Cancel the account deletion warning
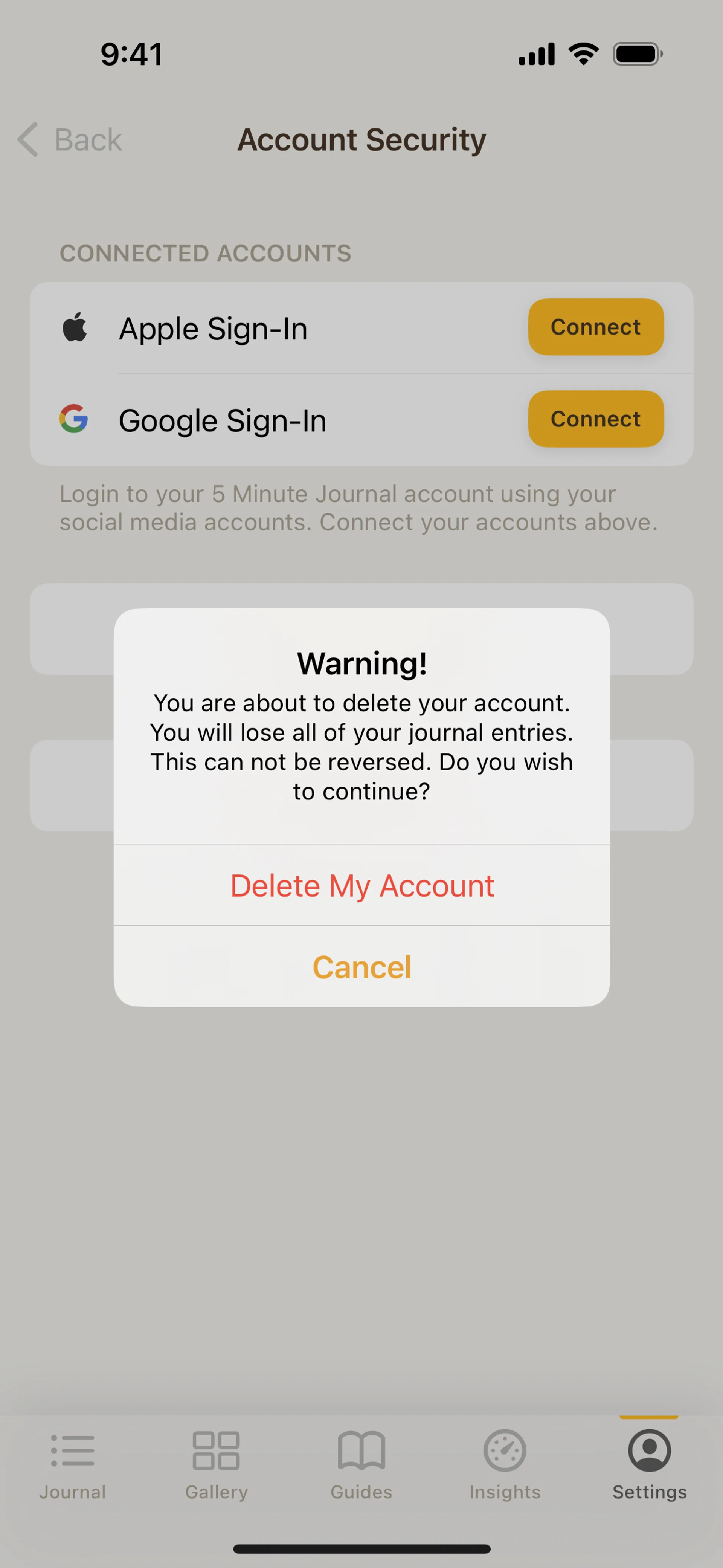The image size is (723, 1568). tap(361, 967)
